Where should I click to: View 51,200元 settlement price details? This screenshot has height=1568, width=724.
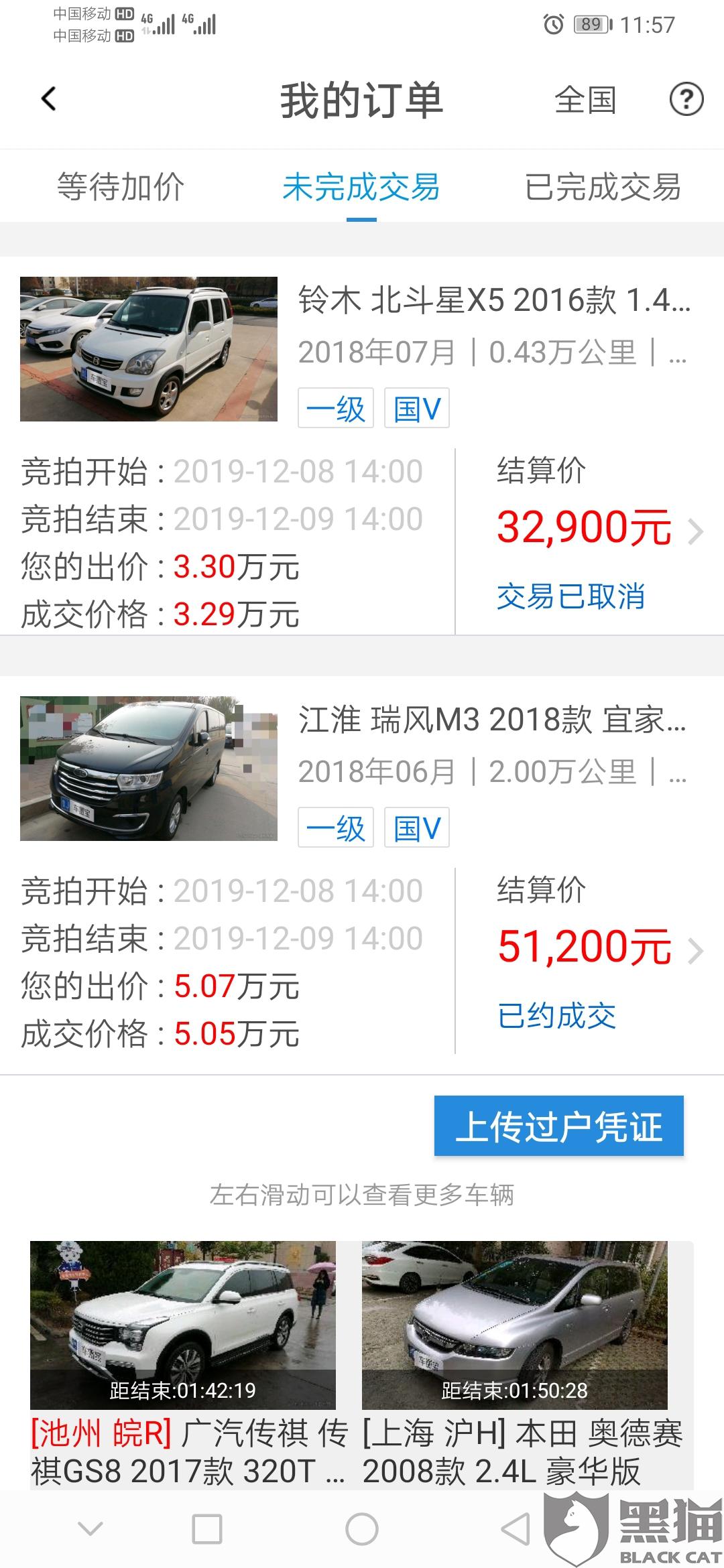598,948
